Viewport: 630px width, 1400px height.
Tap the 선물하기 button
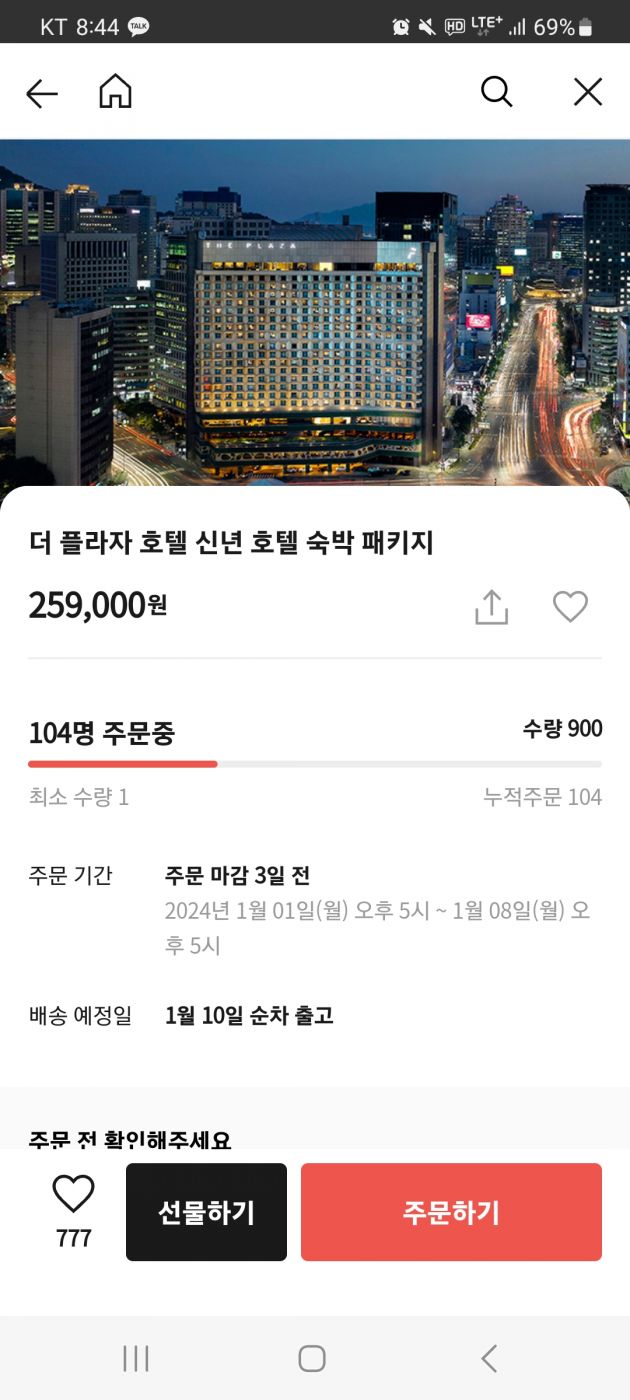[206, 1212]
